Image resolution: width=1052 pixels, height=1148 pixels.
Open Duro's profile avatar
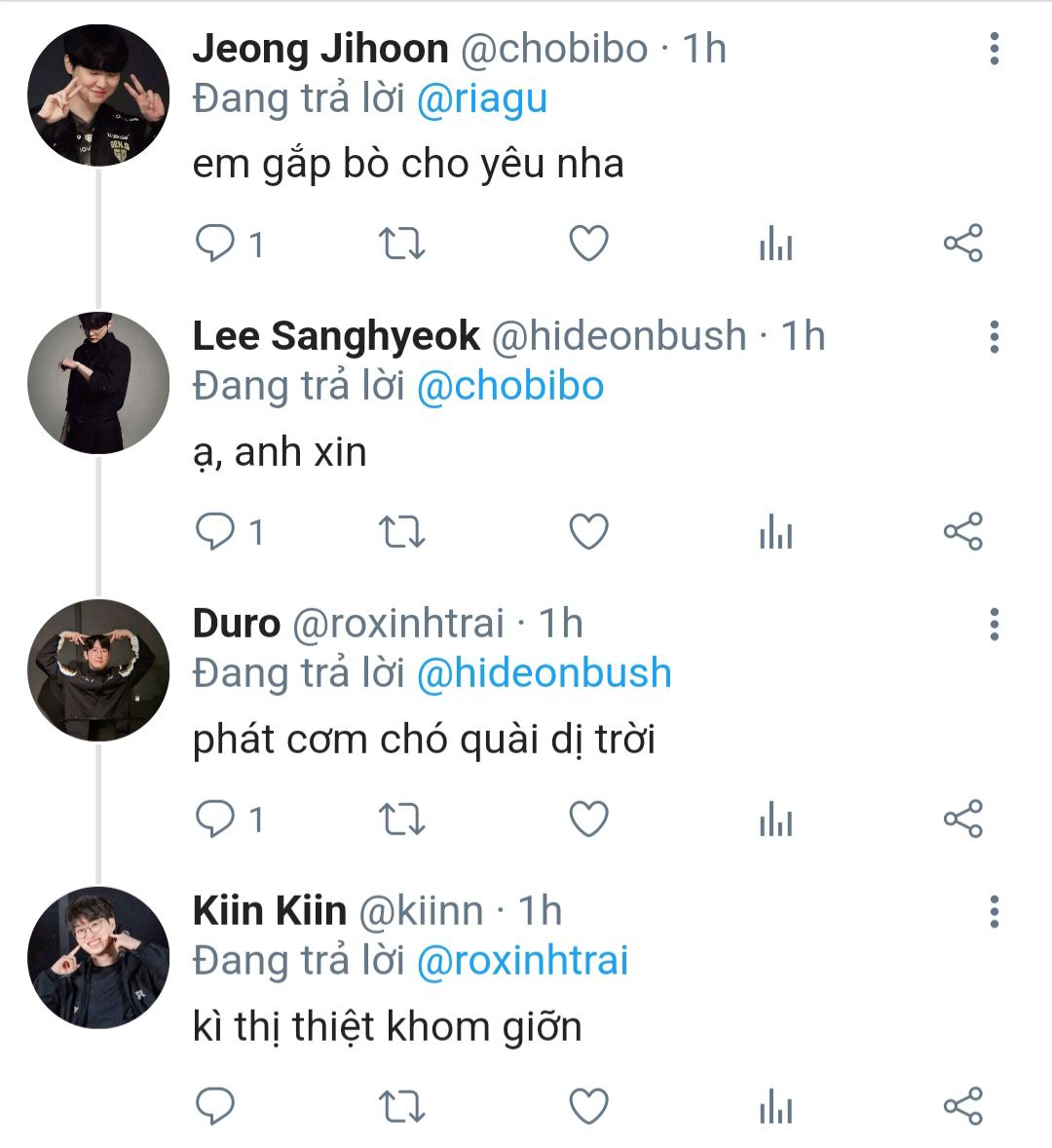98,670
